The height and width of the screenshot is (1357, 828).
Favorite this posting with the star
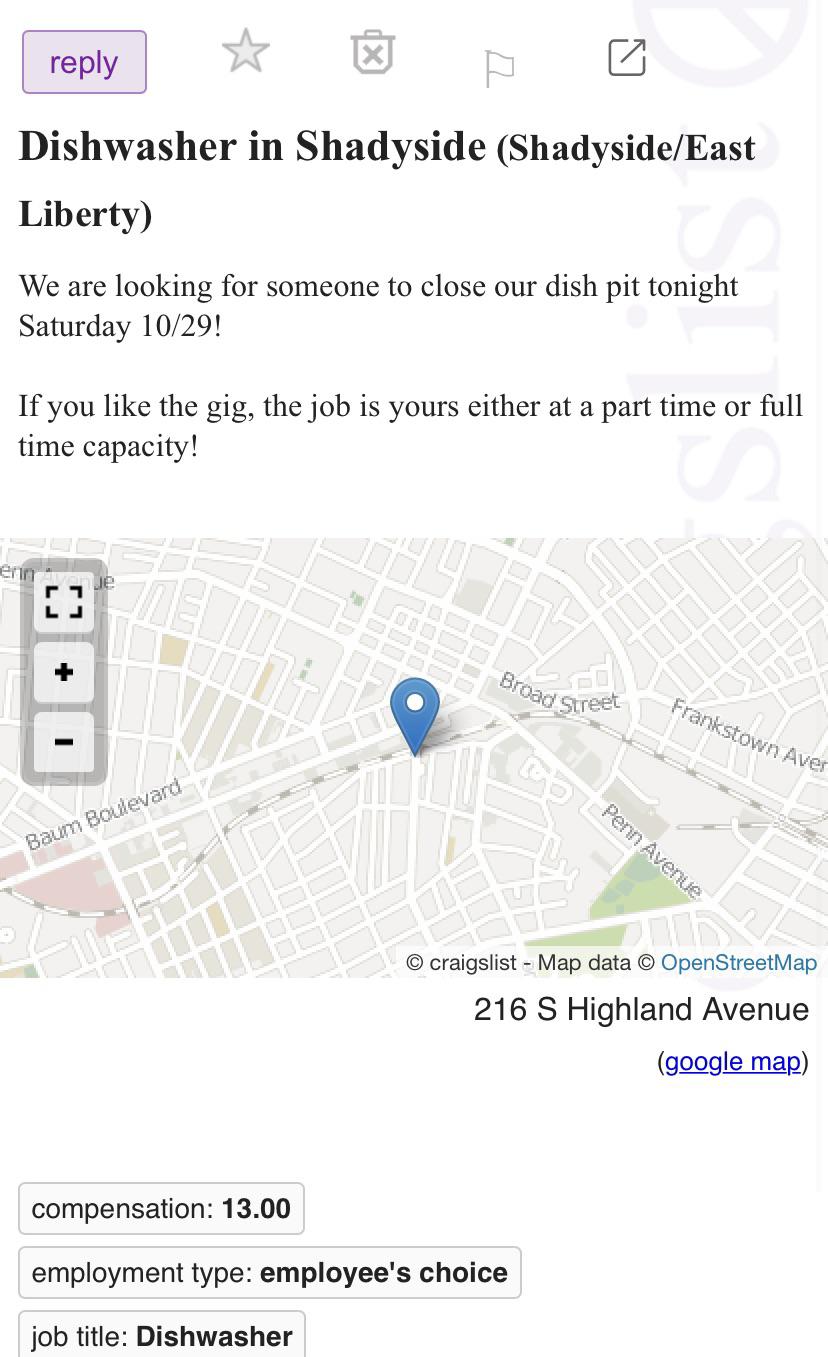[246, 51]
